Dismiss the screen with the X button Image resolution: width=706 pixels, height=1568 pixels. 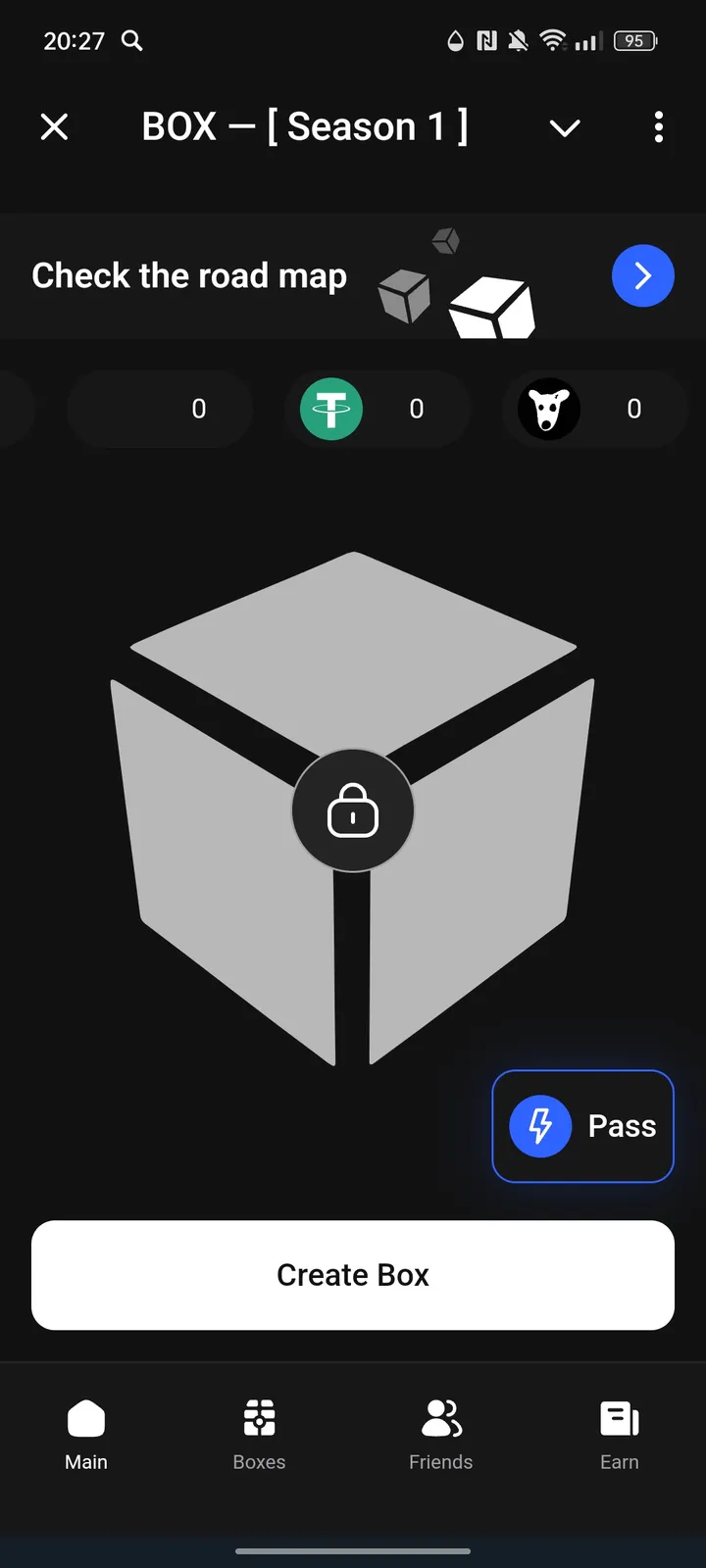click(54, 126)
